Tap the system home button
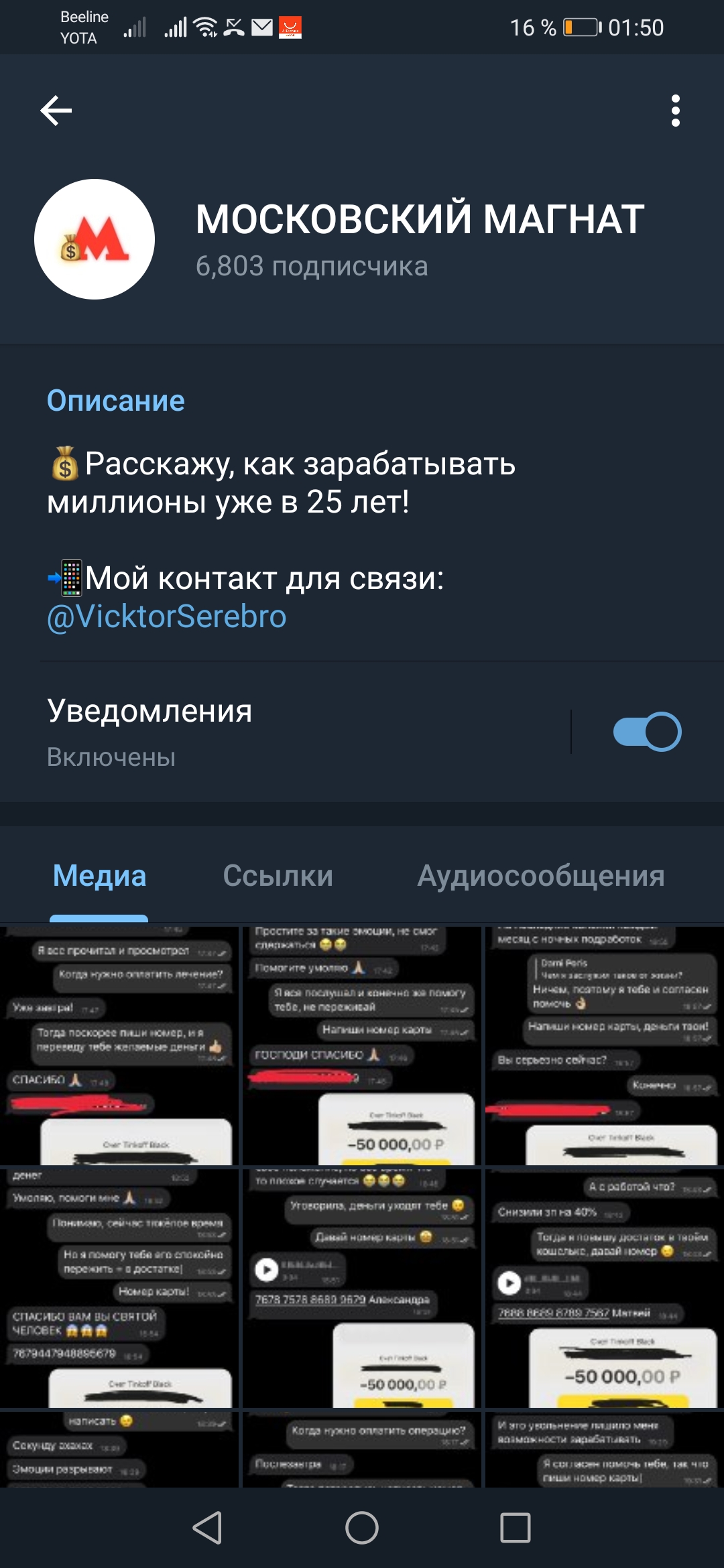 pos(362,1528)
